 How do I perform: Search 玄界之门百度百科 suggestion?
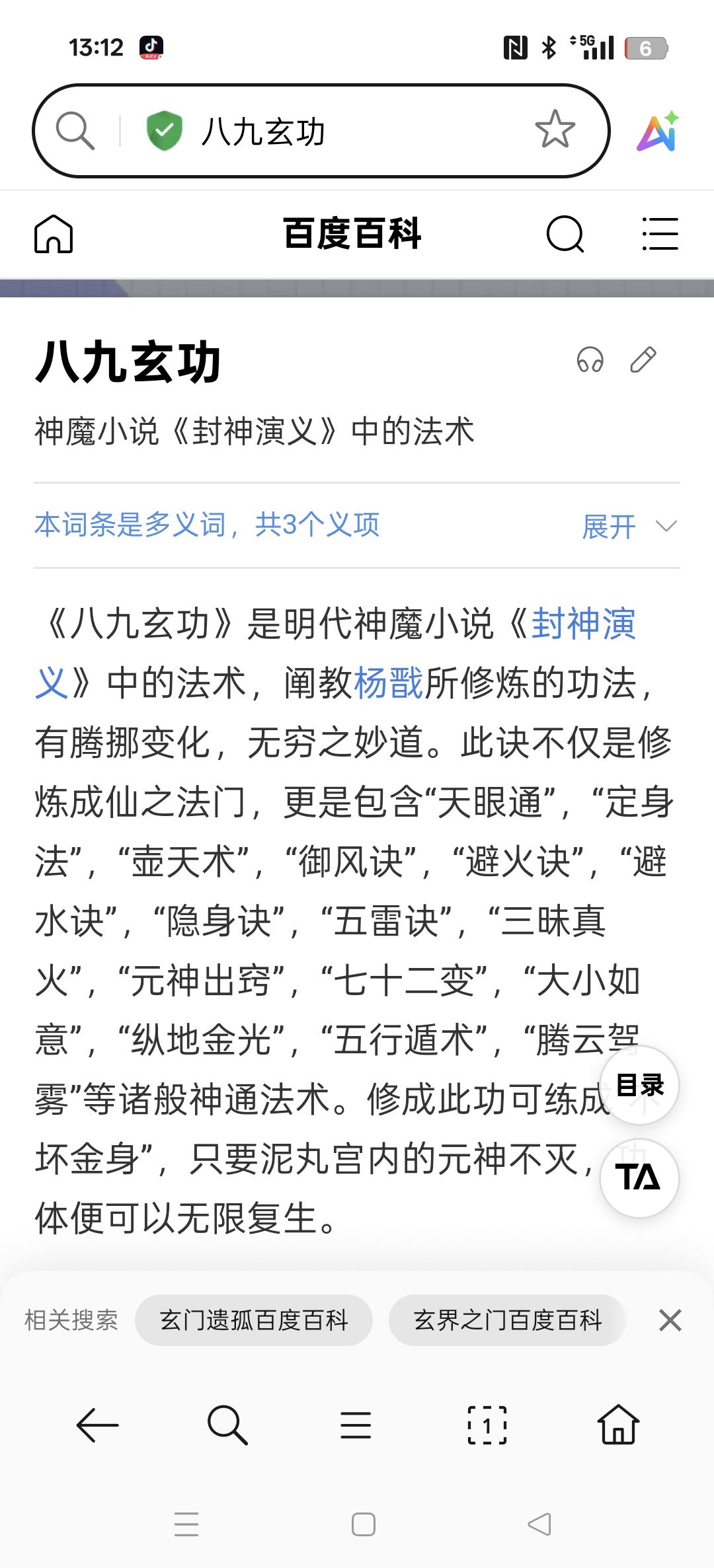click(507, 1320)
